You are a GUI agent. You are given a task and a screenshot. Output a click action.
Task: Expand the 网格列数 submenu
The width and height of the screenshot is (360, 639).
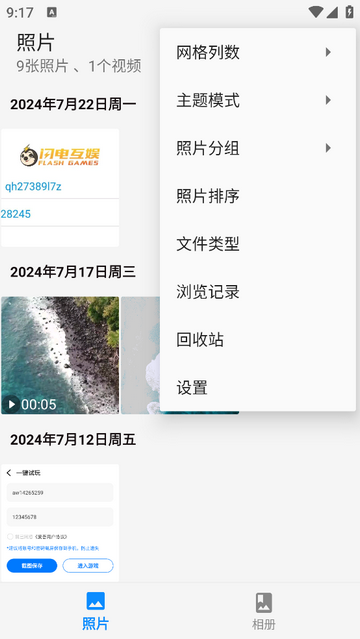(x=258, y=52)
